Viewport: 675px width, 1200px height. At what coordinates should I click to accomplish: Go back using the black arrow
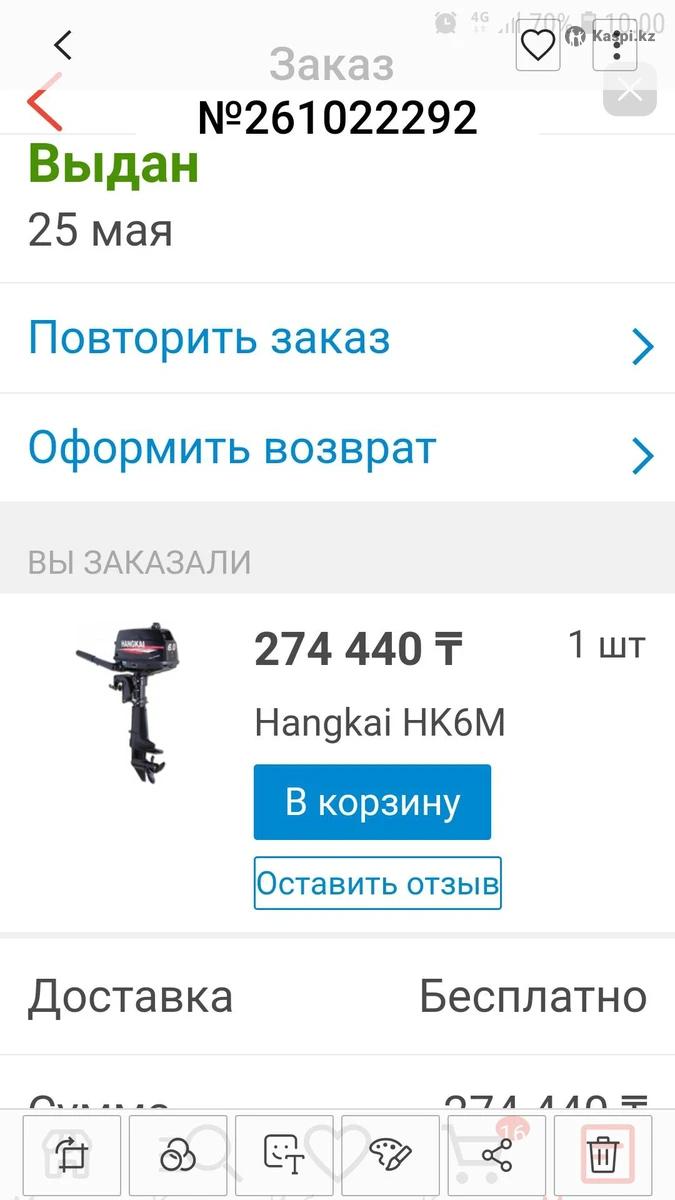pyautogui.click(x=63, y=45)
